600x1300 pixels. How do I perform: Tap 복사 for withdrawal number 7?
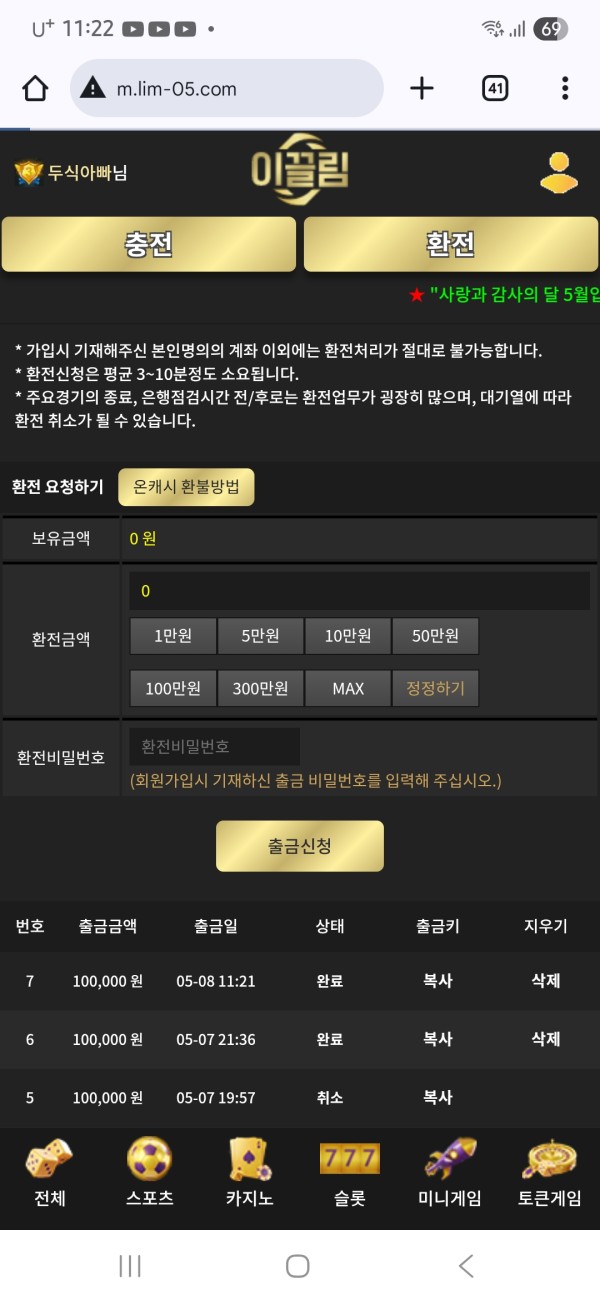(x=438, y=981)
